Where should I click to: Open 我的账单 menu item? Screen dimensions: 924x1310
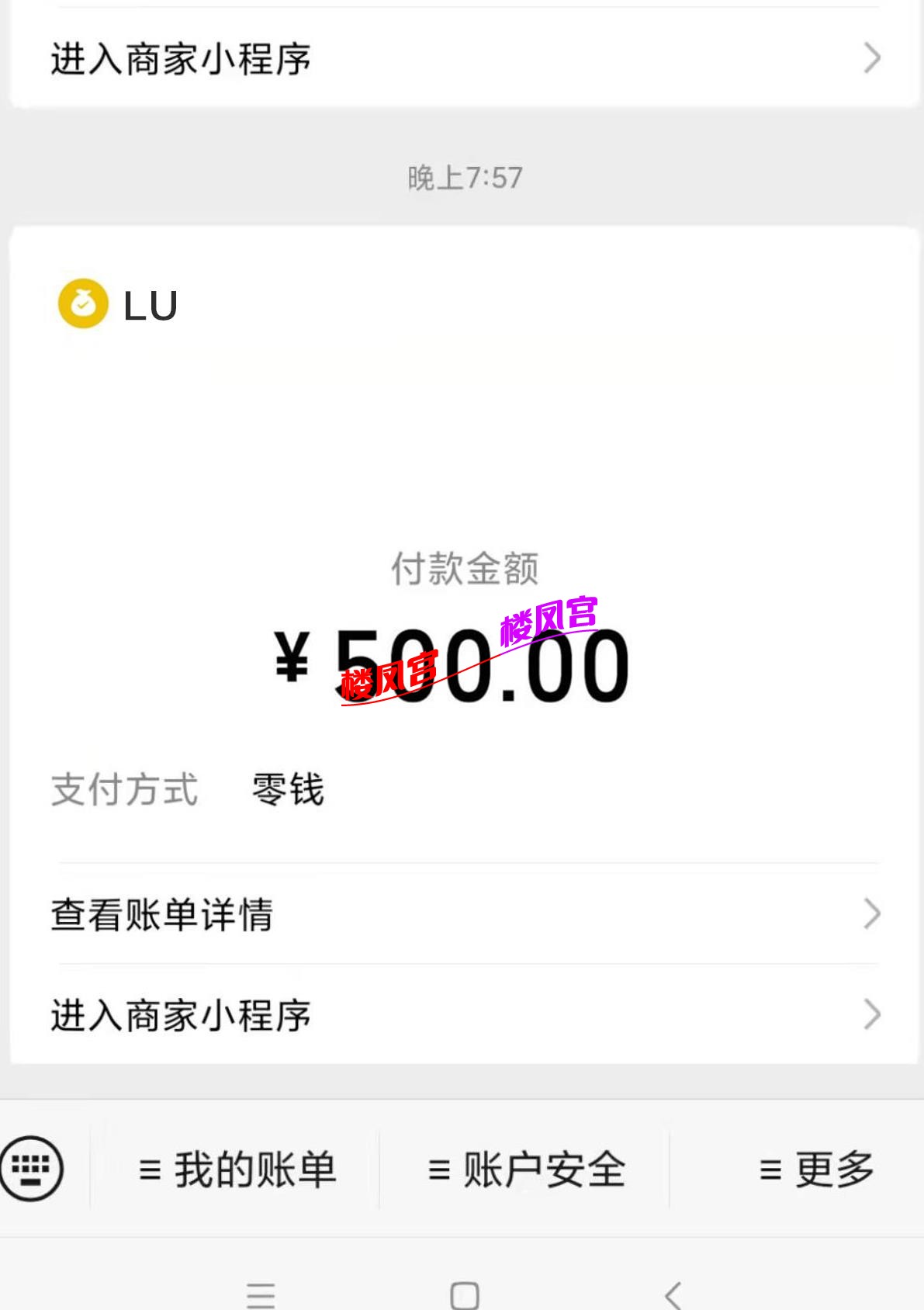point(256,1166)
